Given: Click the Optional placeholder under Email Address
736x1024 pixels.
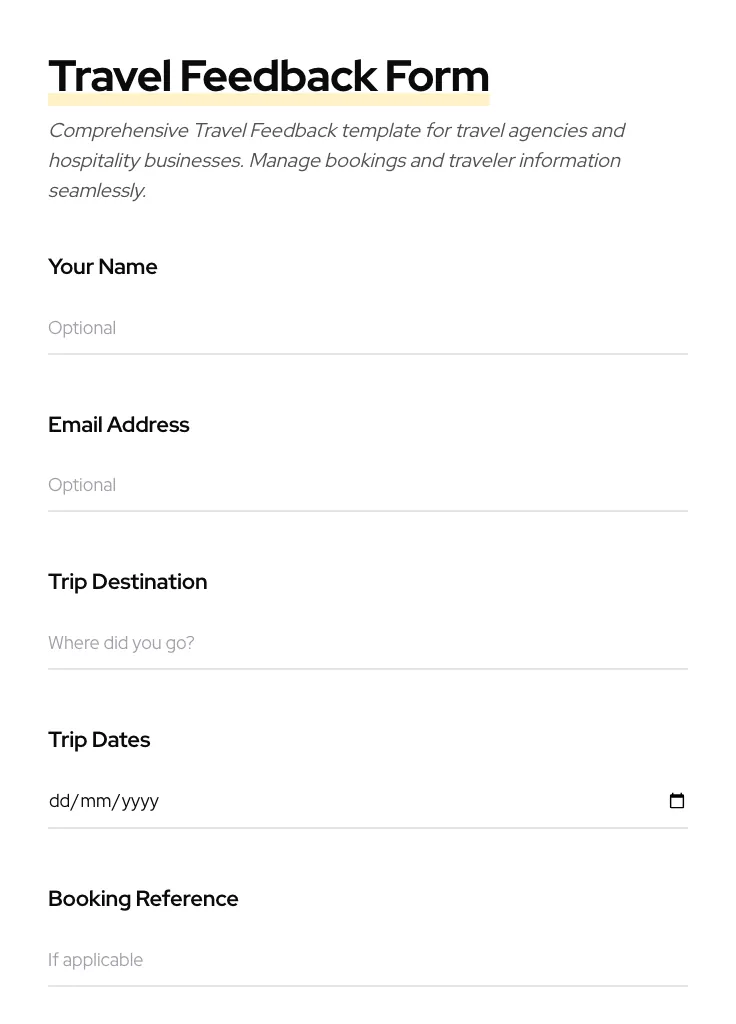Looking at the screenshot, I should pyautogui.click(x=82, y=485).
